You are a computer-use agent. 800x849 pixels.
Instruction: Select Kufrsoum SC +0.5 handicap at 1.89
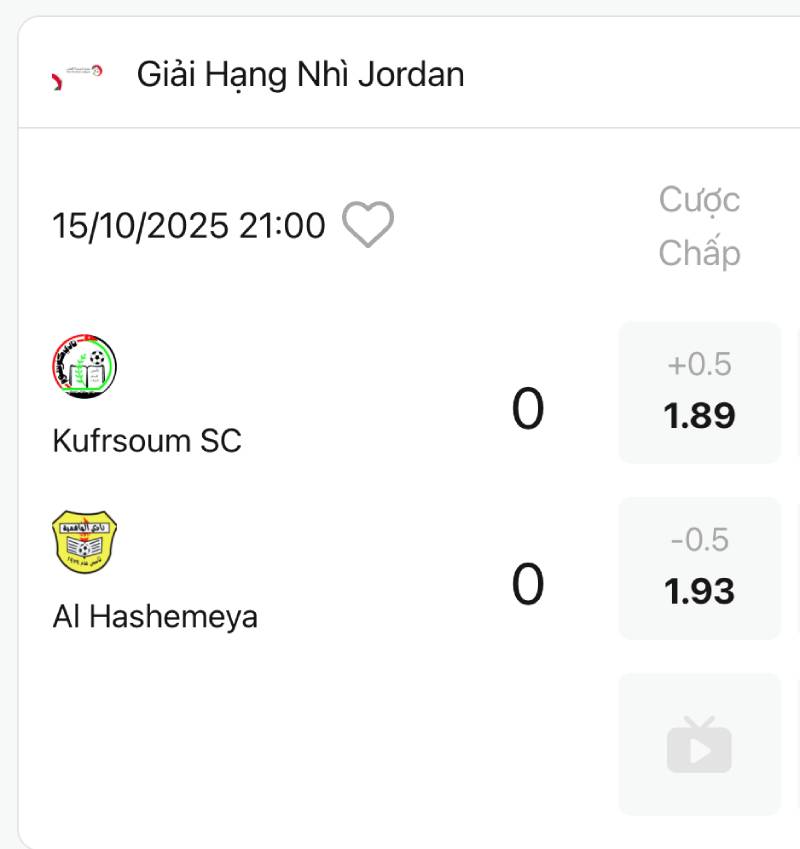[x=699, y=392]
